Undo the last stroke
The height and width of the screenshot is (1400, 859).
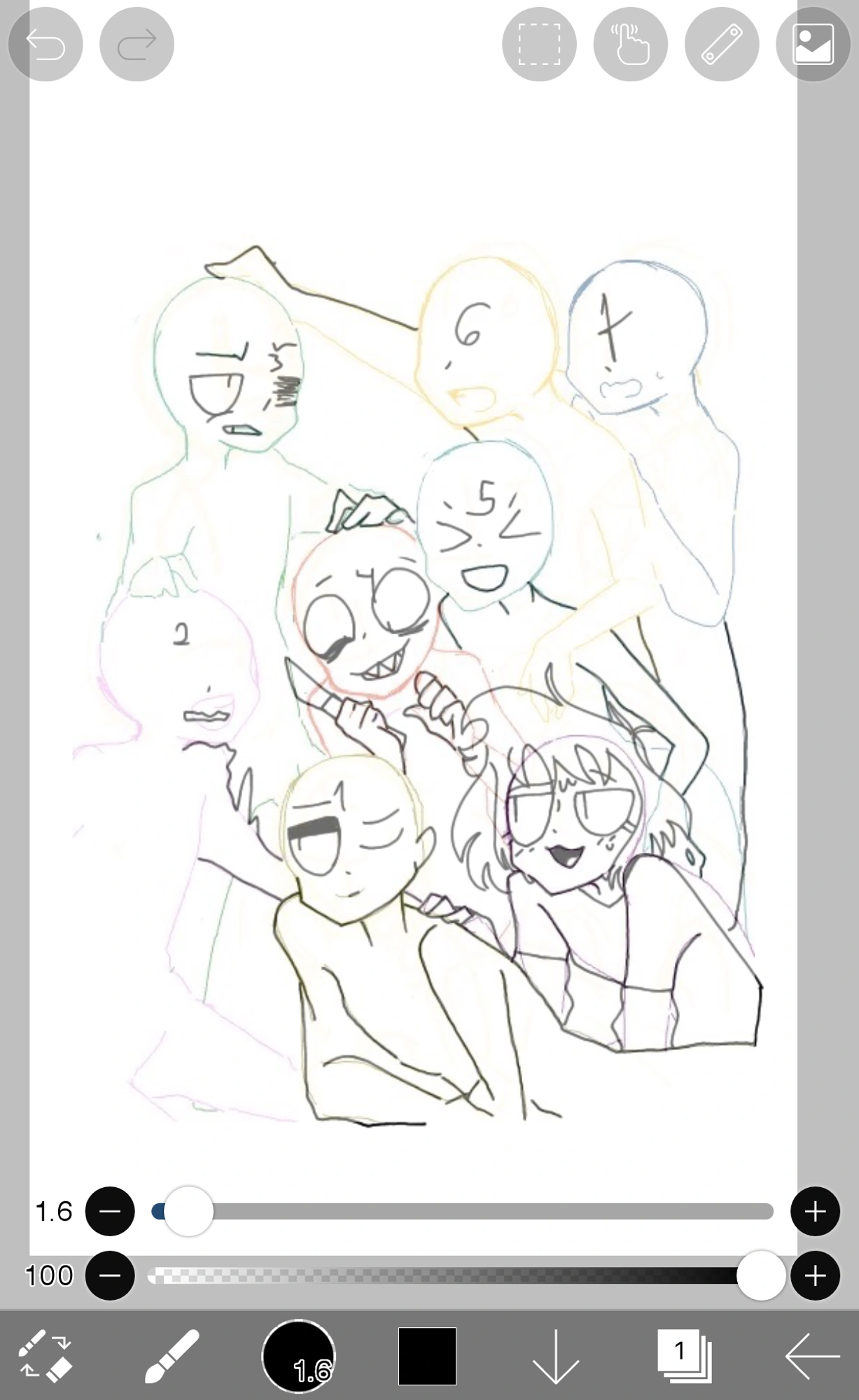[46, 45]
